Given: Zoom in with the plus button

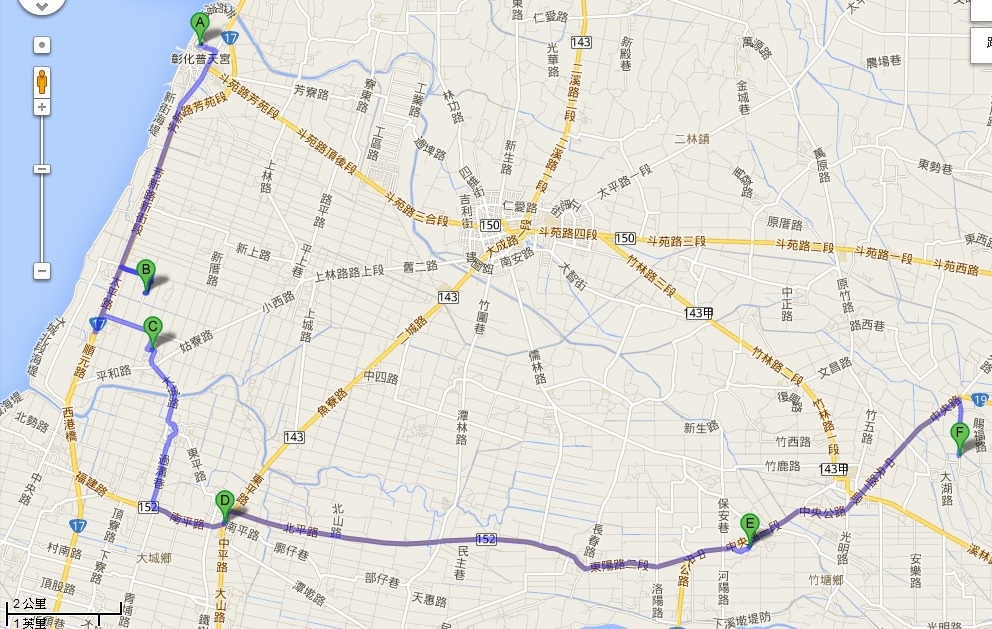Looking at the screenshot, I should [41, 107].
